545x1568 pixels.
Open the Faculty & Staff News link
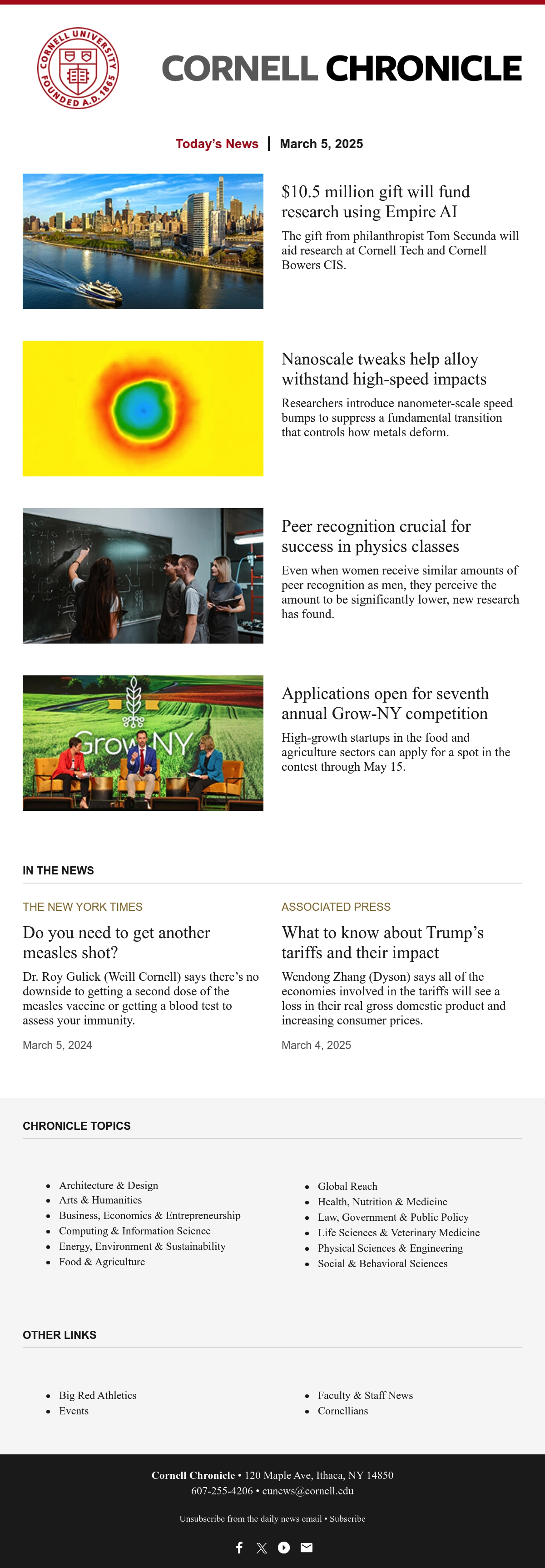[365, 1395]
